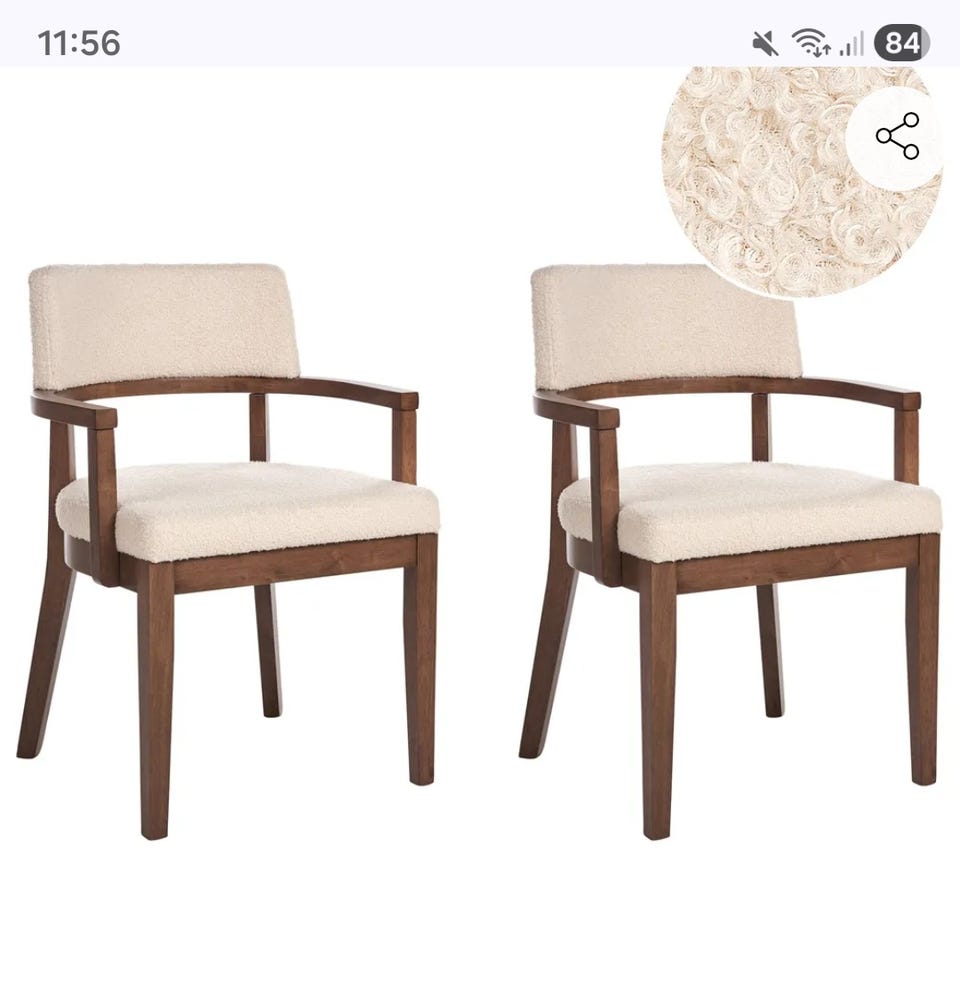Screen dimensions: 960x999
Task: Share this chair product
Action: pos(897,137)
